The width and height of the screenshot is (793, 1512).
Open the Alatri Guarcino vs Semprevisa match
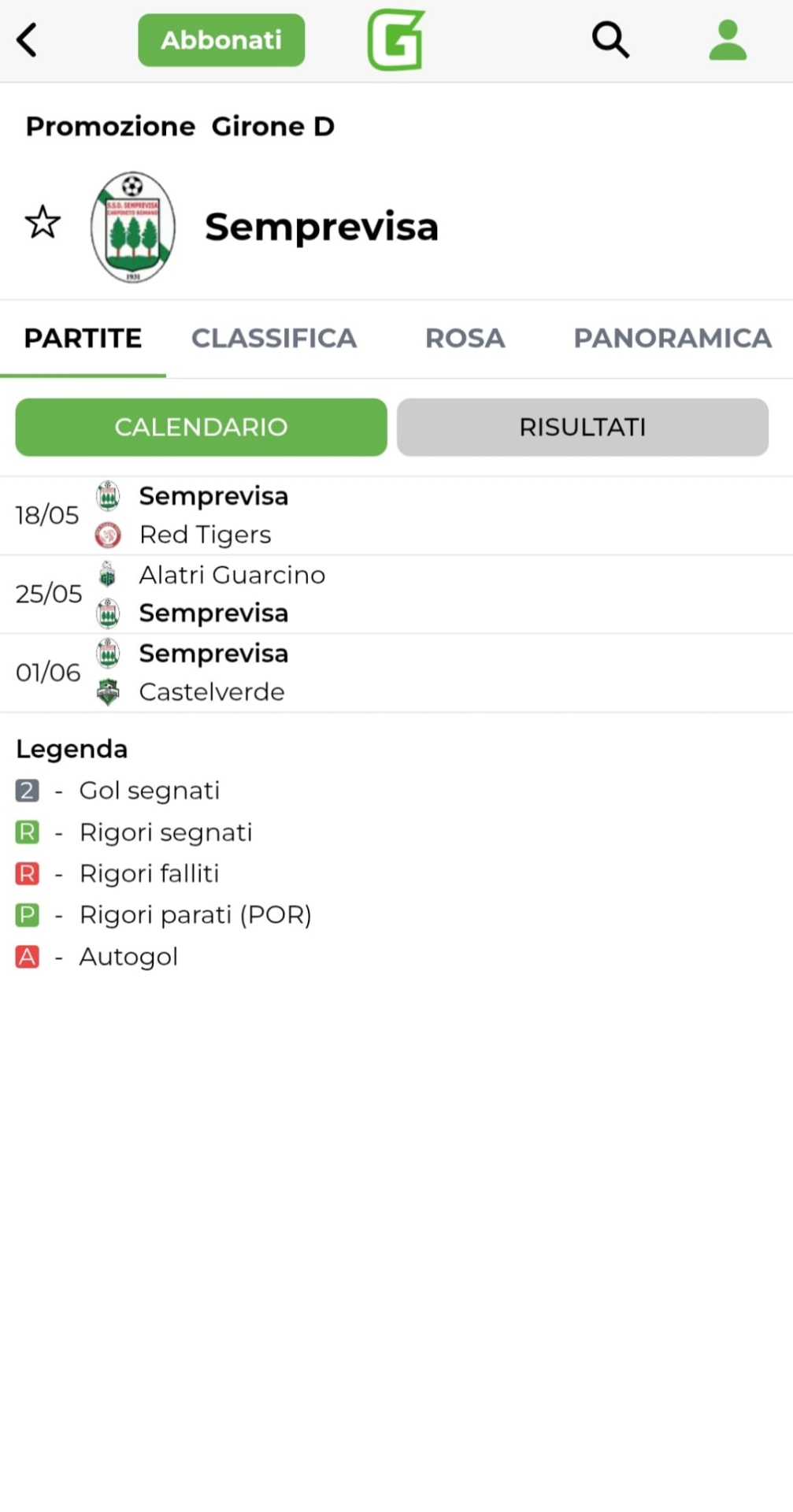click(396, 595)
